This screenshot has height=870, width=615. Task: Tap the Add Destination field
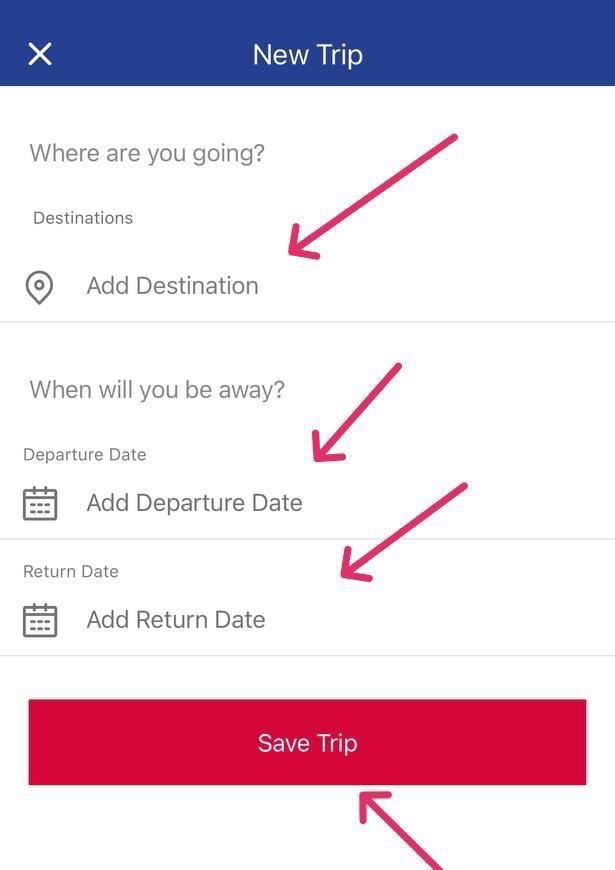pyautogui.click(x=172, y=286)
